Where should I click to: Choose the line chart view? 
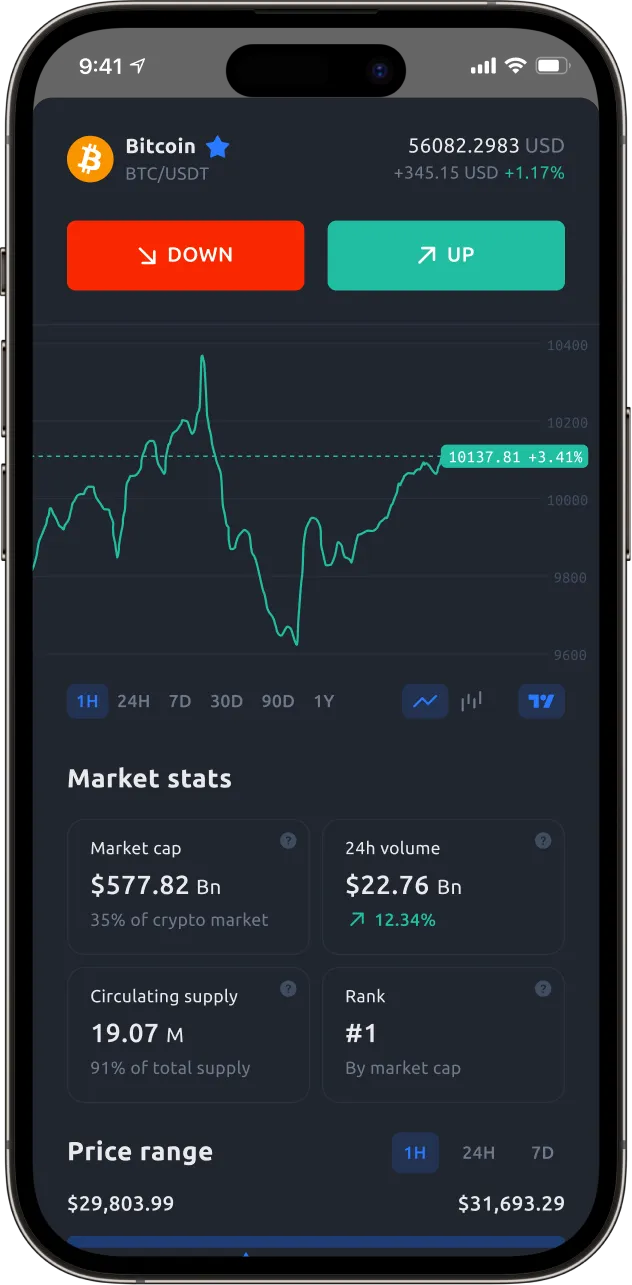point(425,701)
